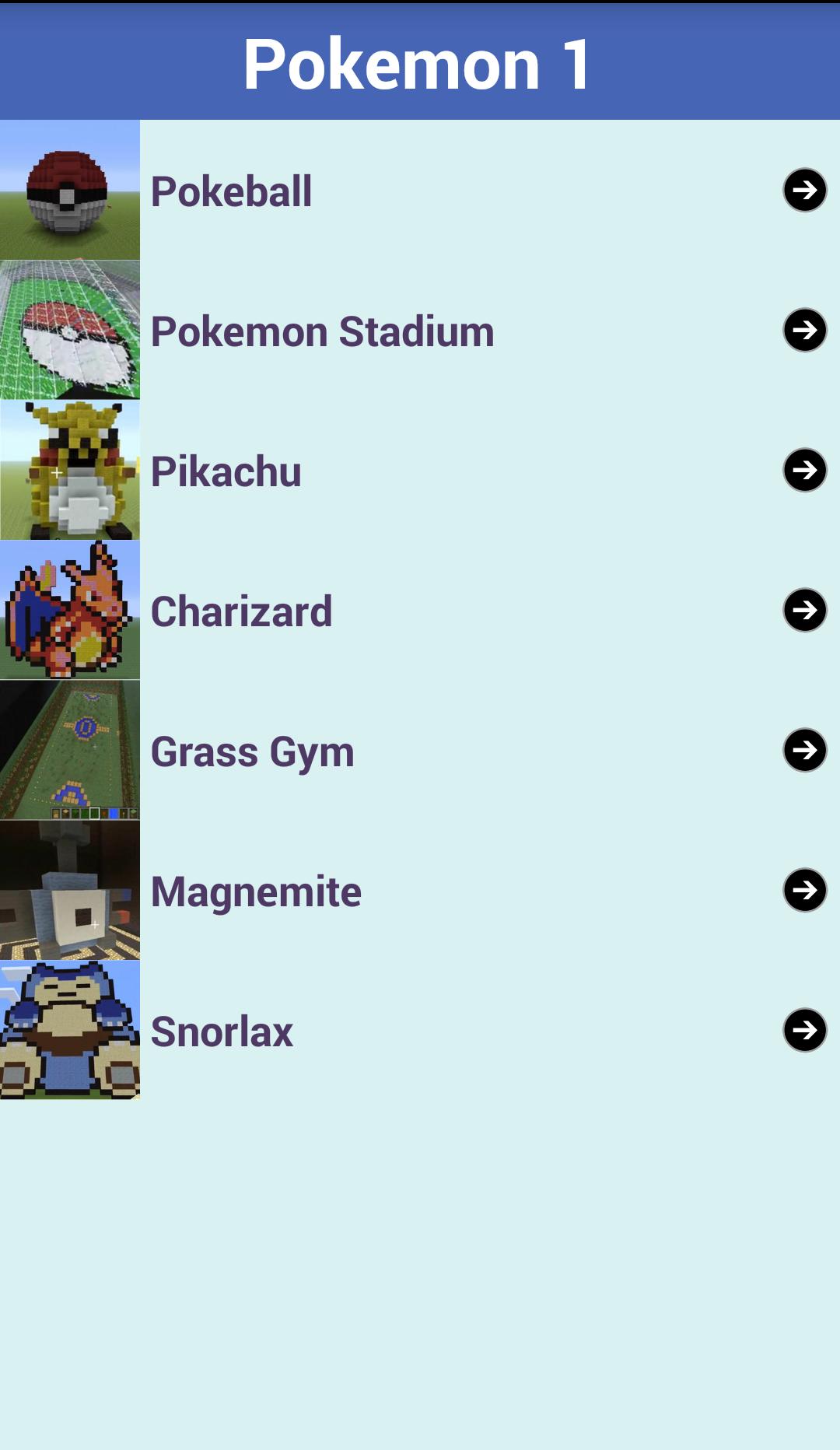Open the Pikachu build guide
Image resolution: width=840 pixels, height=1450 pixels.
(389, 471)
